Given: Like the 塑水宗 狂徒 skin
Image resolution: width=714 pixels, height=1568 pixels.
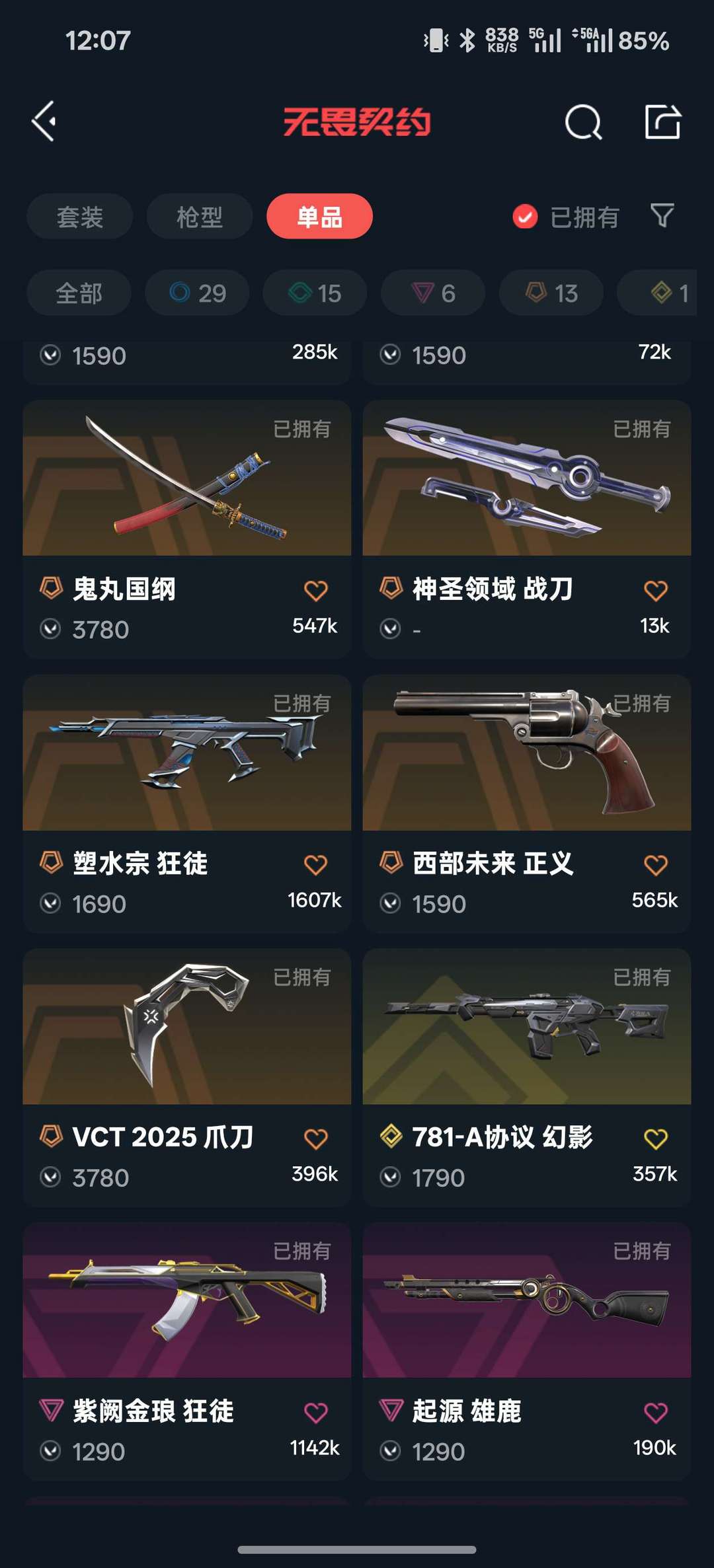Looking at the screenshot, I should pos(316,864).
